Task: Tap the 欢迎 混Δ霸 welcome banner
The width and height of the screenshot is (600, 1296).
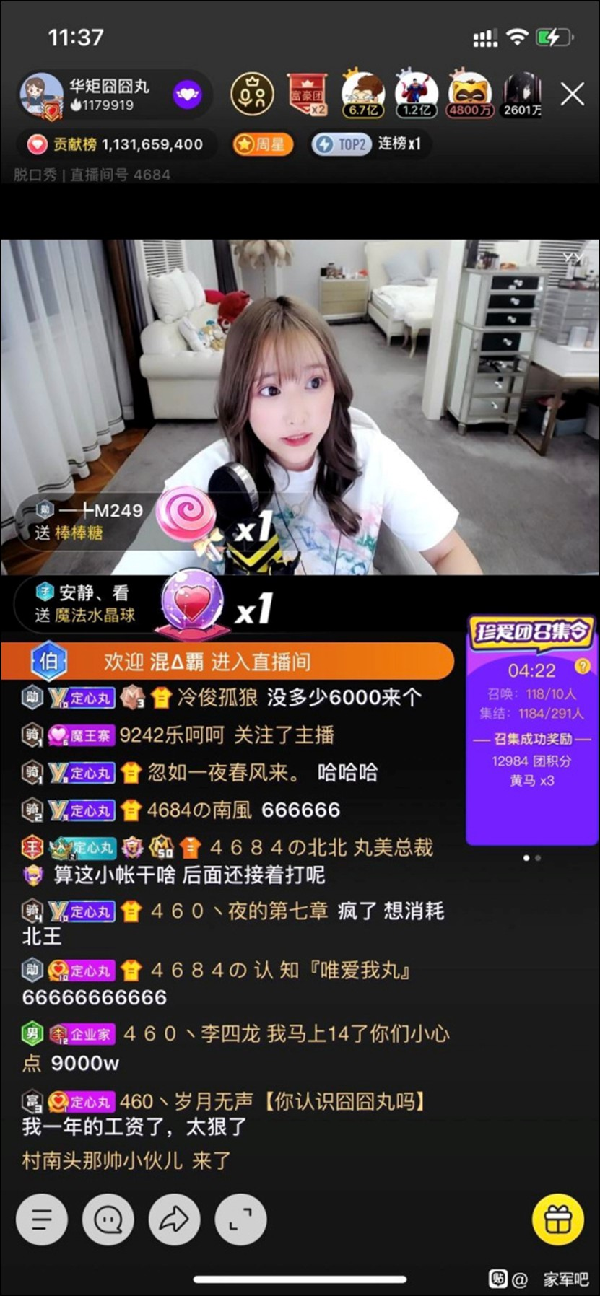Action: click(230, 661)
